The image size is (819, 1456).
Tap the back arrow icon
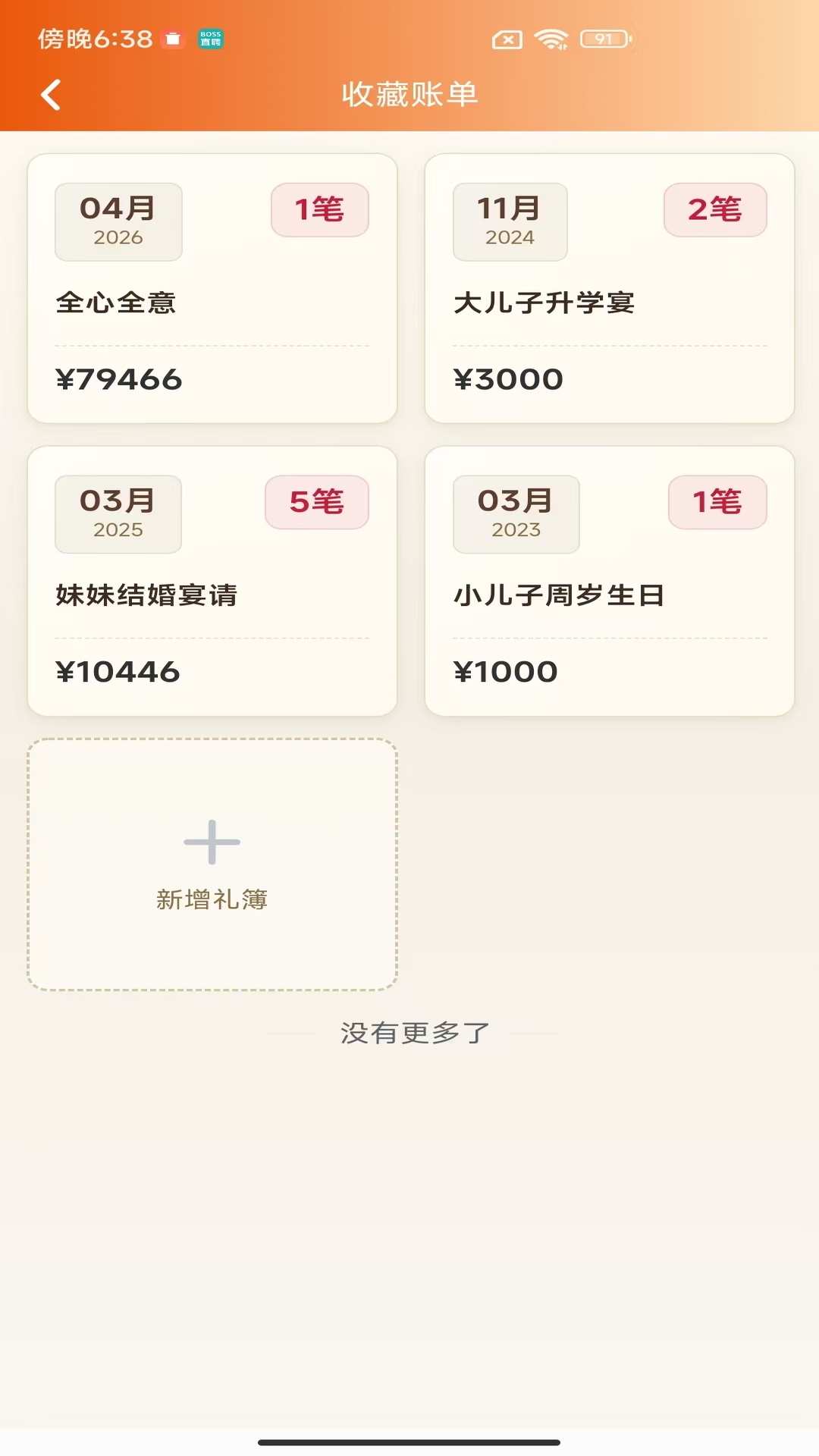(51, 94)
